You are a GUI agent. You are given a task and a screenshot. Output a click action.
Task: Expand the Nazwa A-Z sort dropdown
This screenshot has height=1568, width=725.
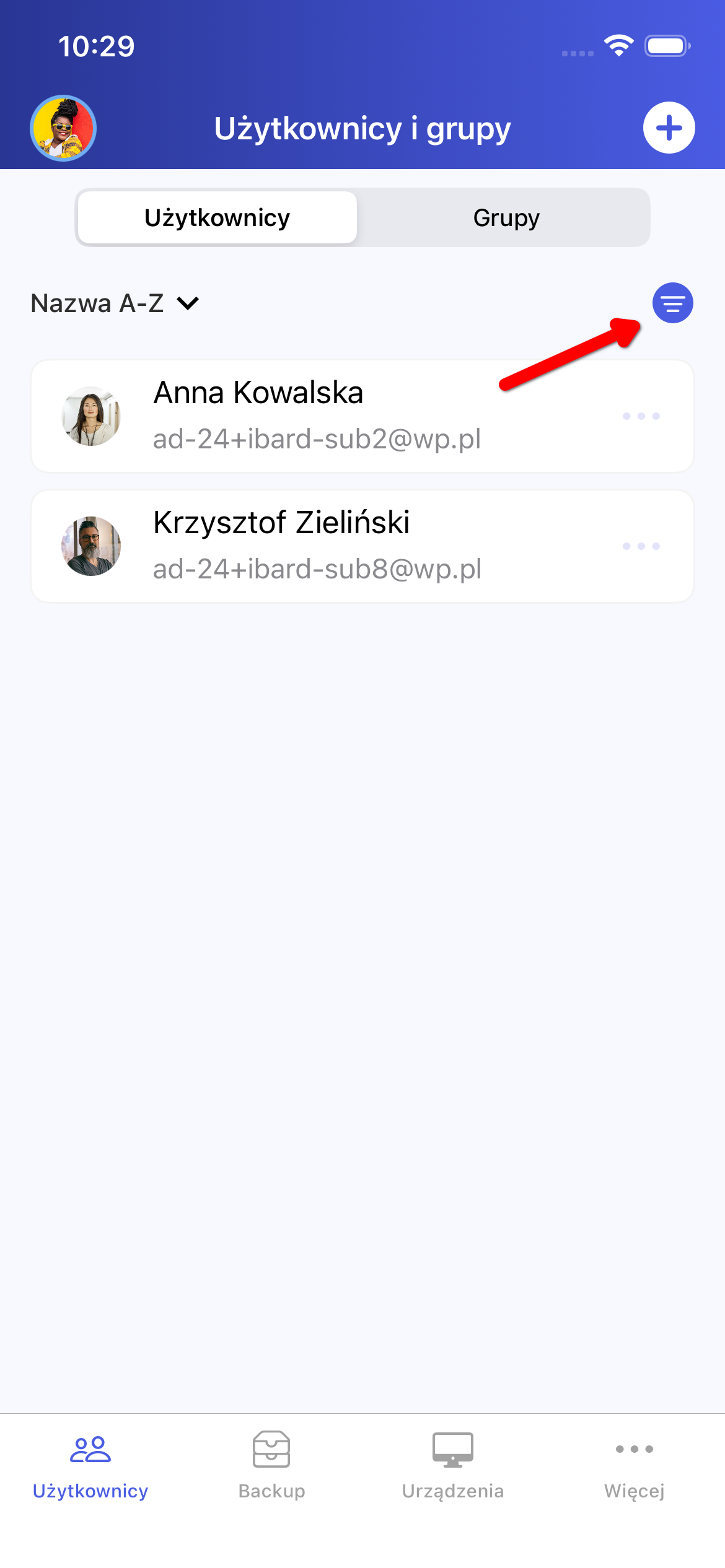(115, 303)
